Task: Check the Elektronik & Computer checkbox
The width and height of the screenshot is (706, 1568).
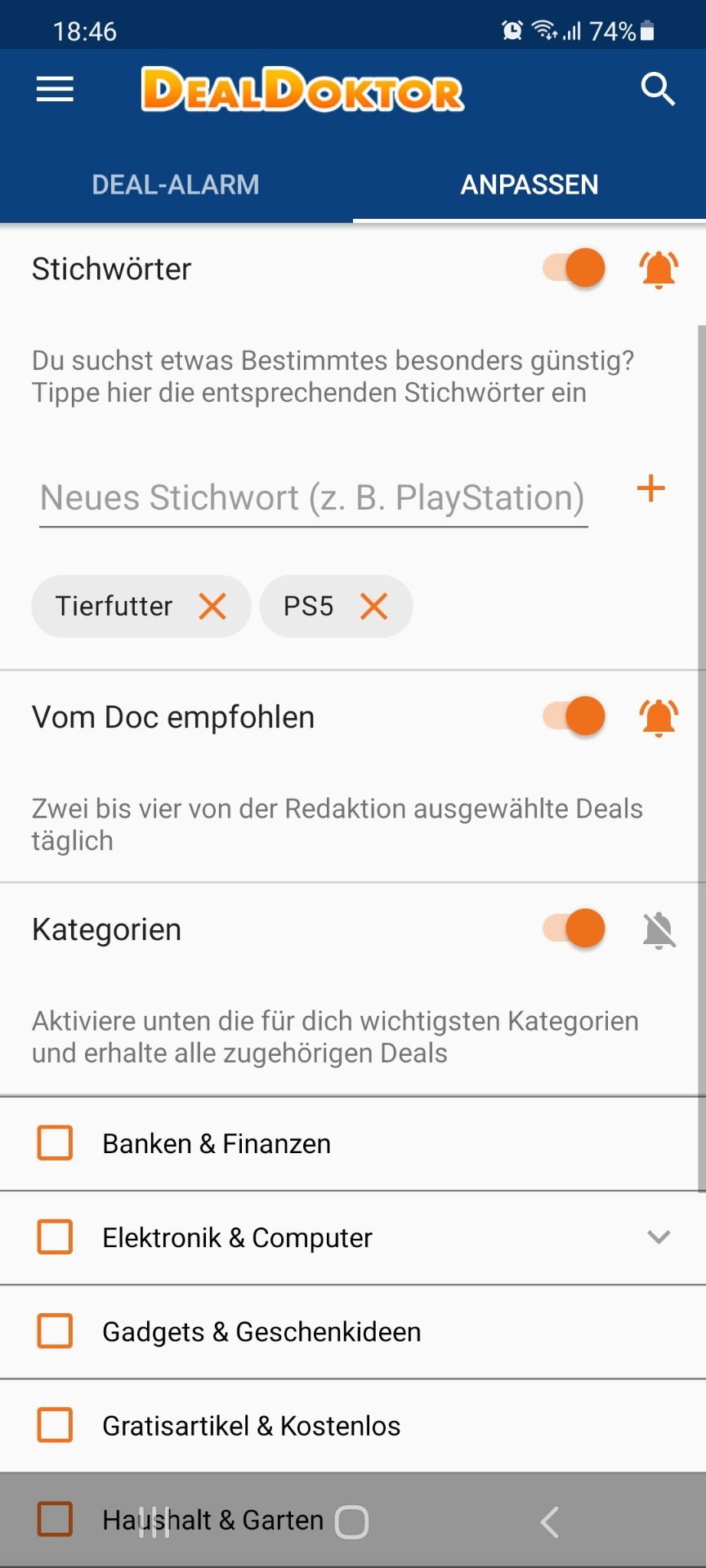Action: 55,1237
